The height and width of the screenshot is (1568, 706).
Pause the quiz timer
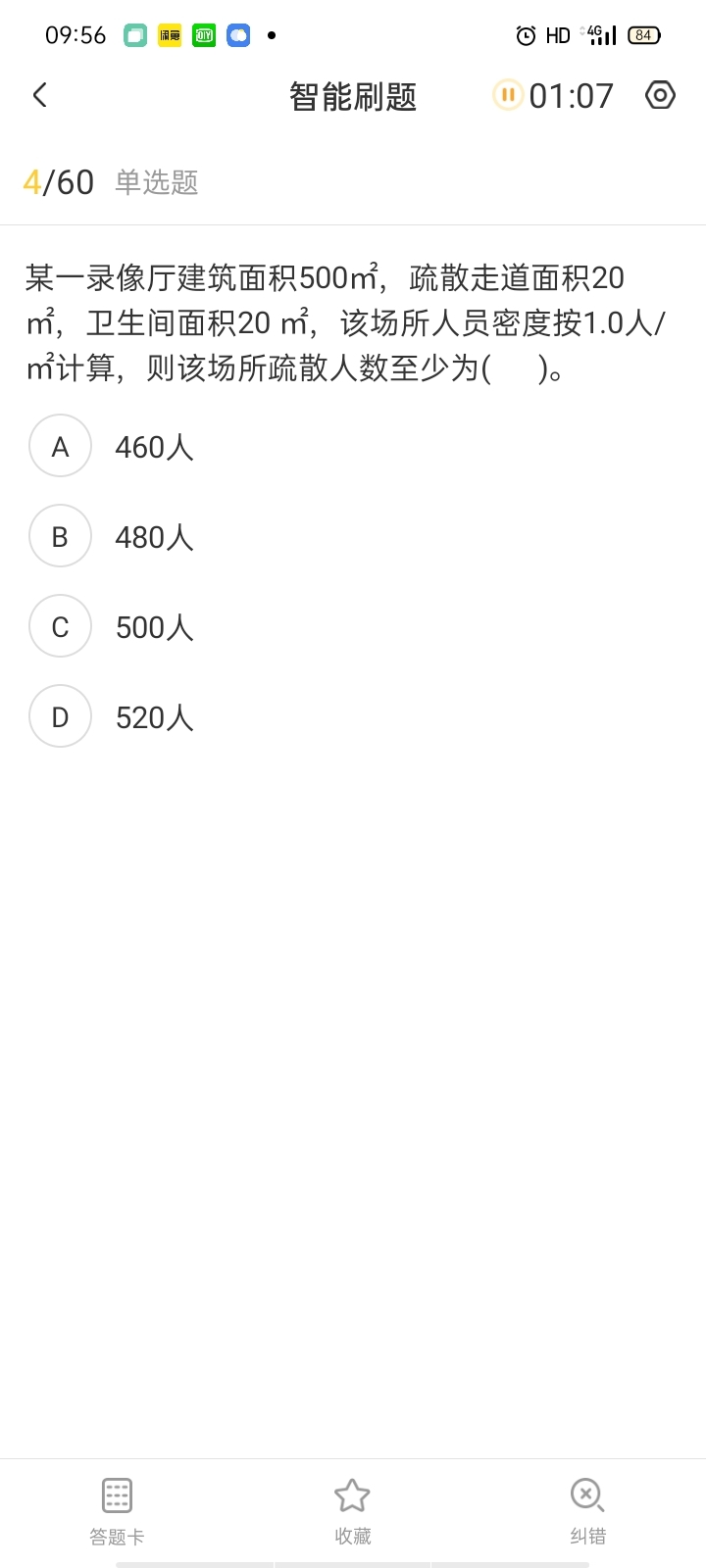pos(507,95)
